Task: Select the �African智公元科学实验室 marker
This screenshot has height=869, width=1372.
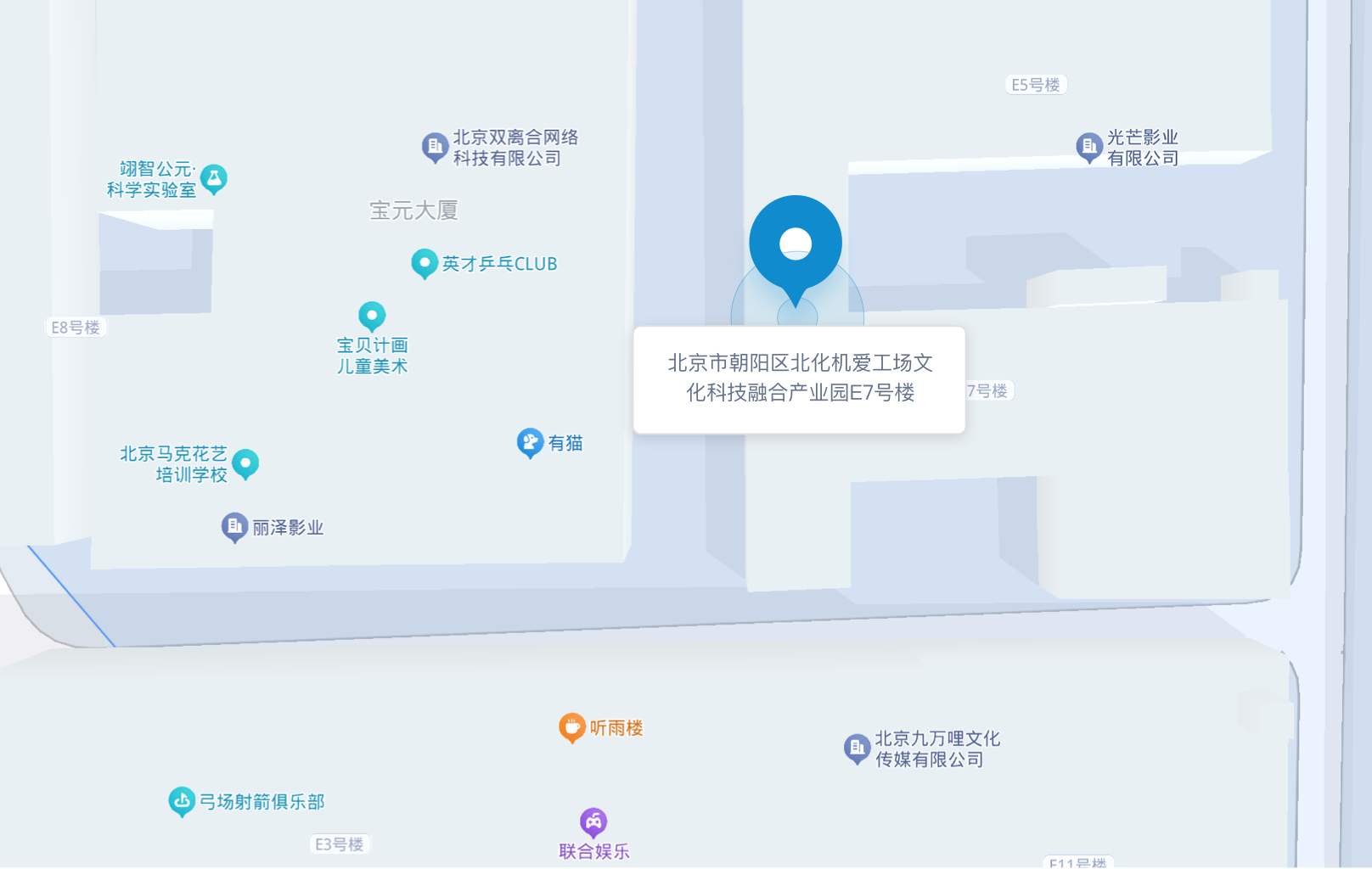Action: [214, 178]
